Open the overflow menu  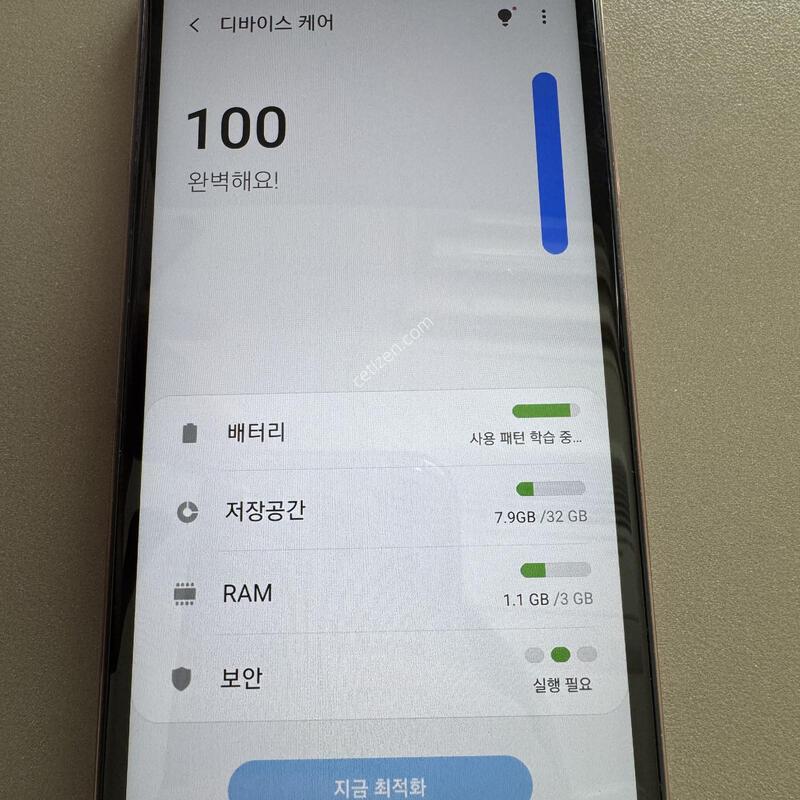click(544, 17)
